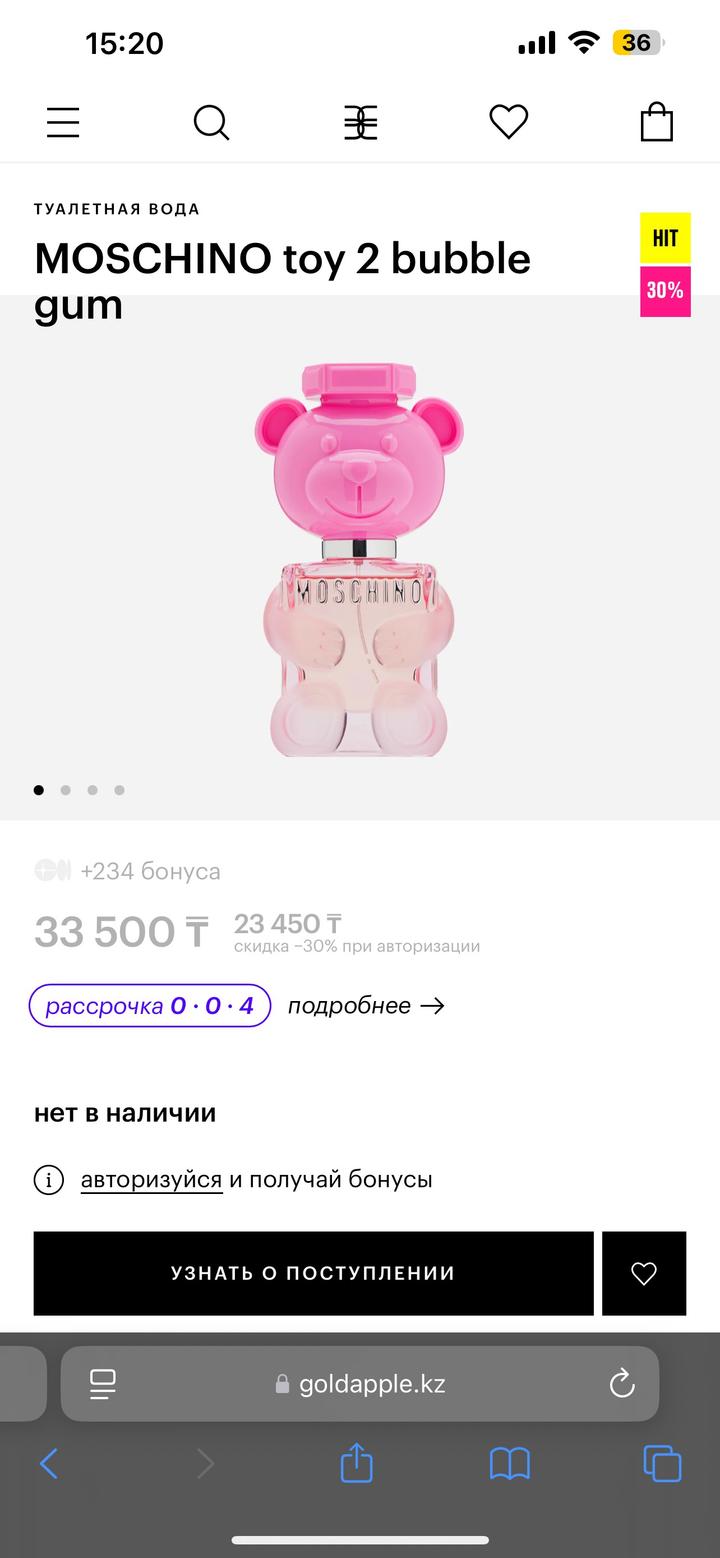The height and width of the screenshot is (1558, 720).
Task: Click the search magnifier icon
Action: 211,122
